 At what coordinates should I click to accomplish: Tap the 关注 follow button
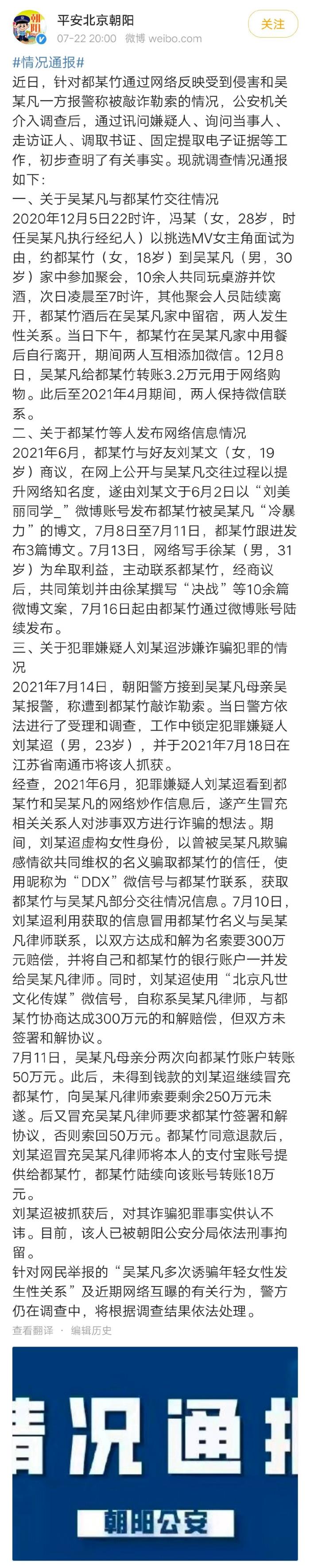pyautogui.click(x=273, y=24)
